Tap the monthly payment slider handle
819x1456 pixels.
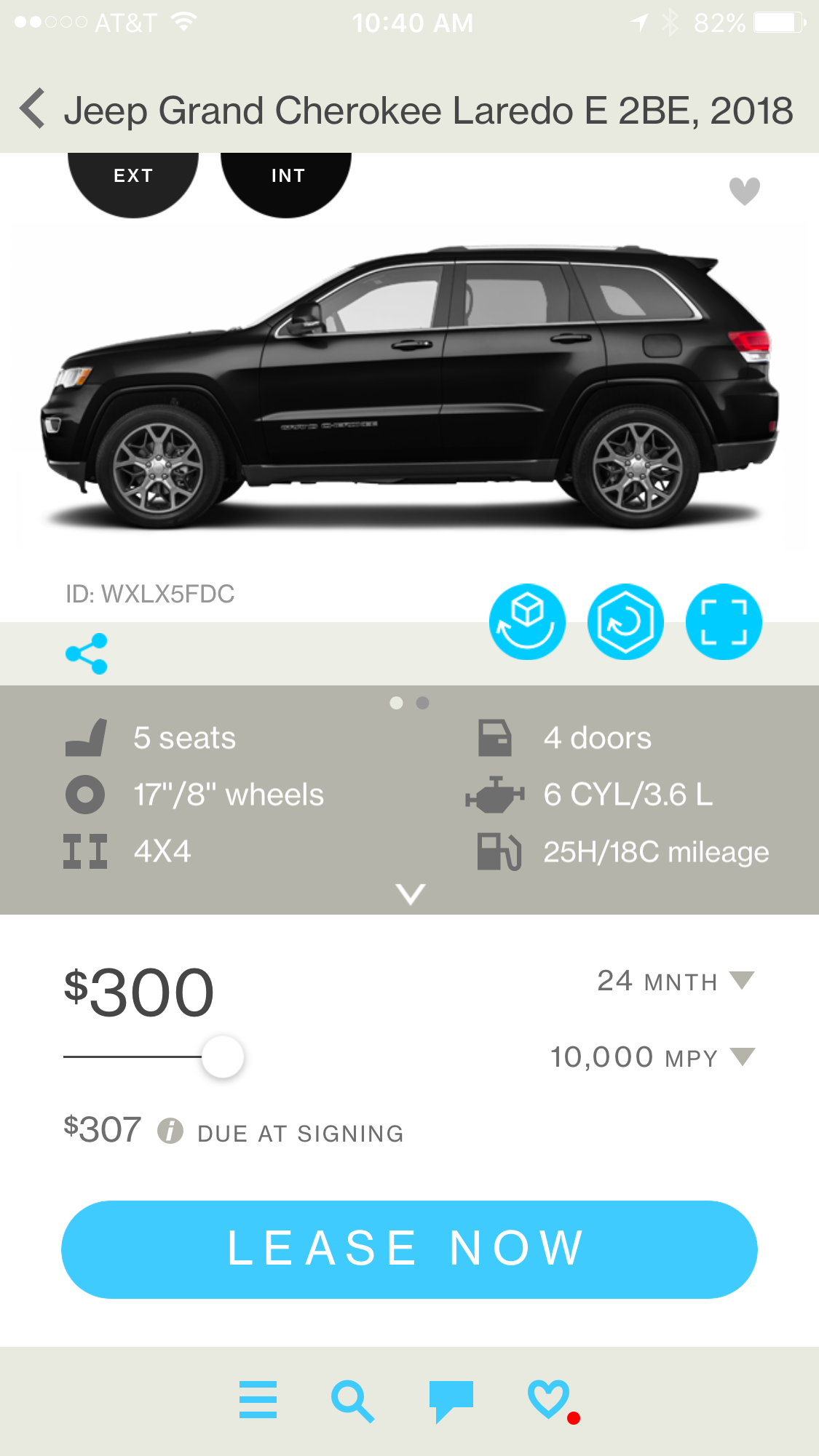[x=223, y=1057]
